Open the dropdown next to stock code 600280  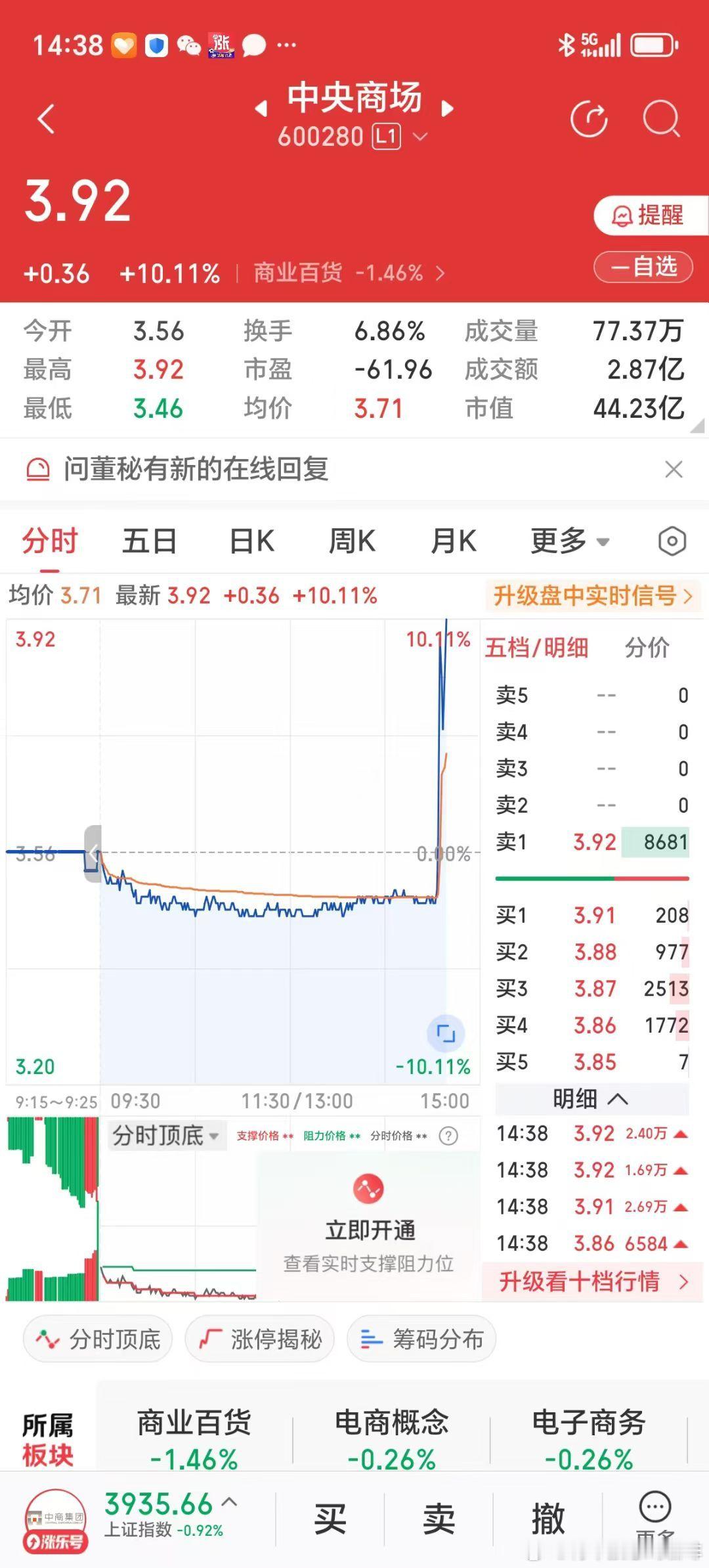(421, 136)
